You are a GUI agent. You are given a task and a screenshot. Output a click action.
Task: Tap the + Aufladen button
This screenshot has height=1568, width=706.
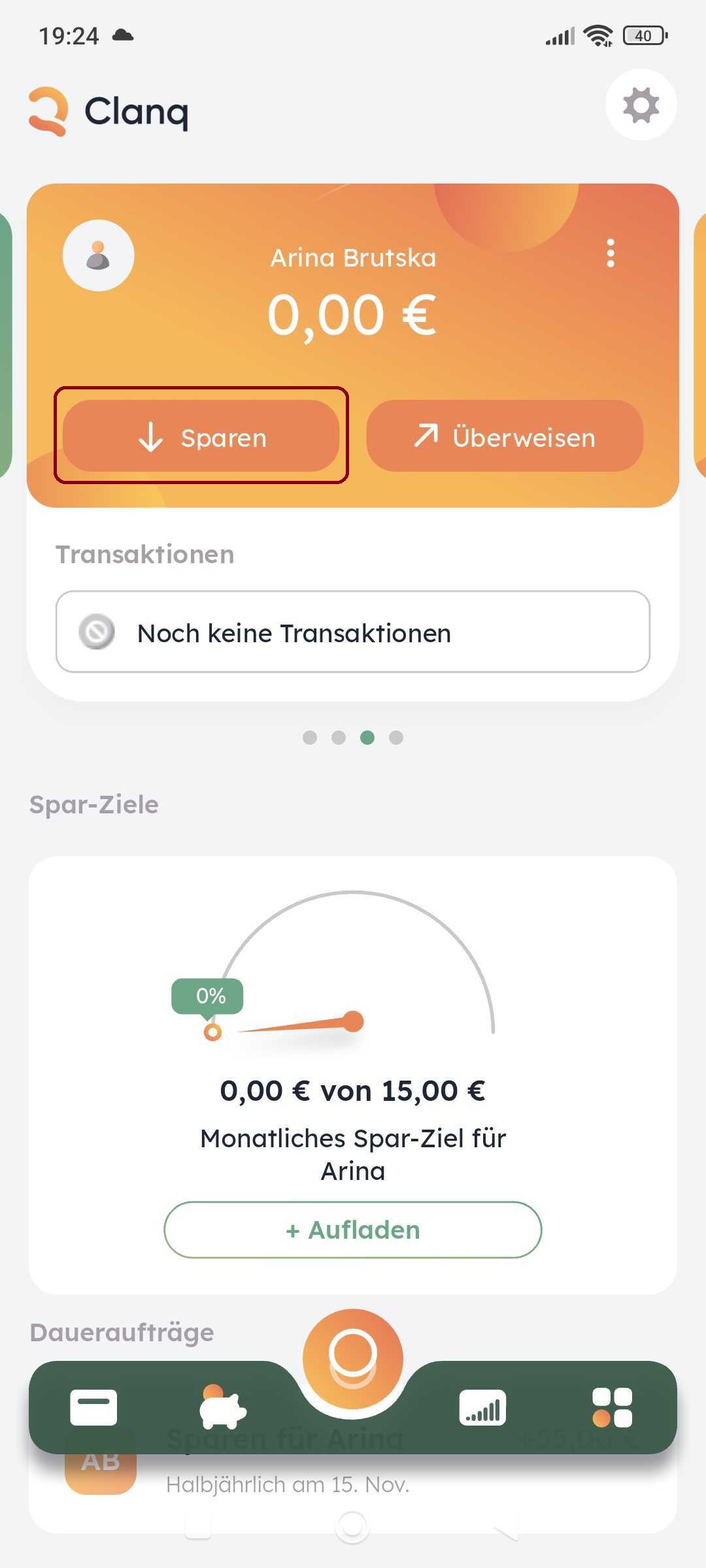[x=353, y=1230]
